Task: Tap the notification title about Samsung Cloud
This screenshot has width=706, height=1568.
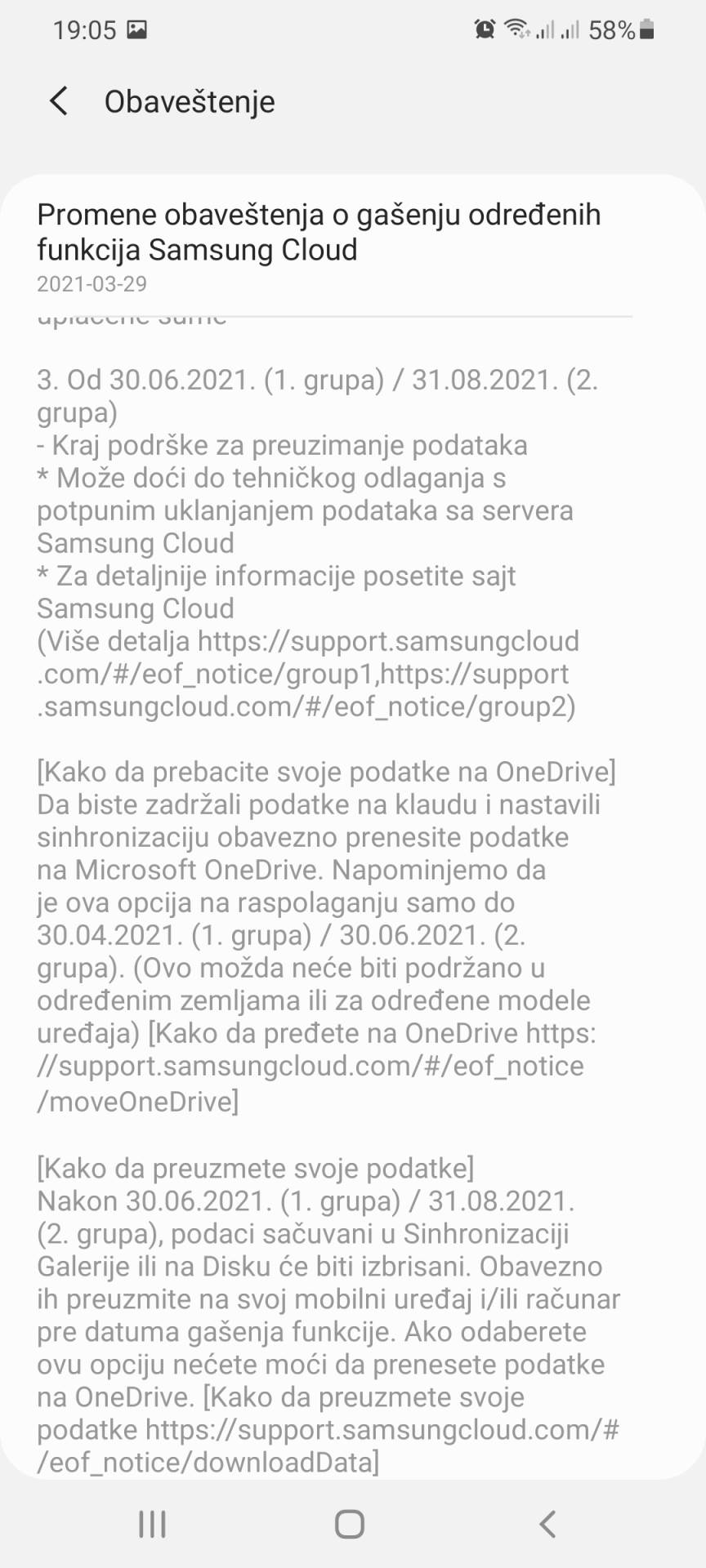Action: pos(319,231)
